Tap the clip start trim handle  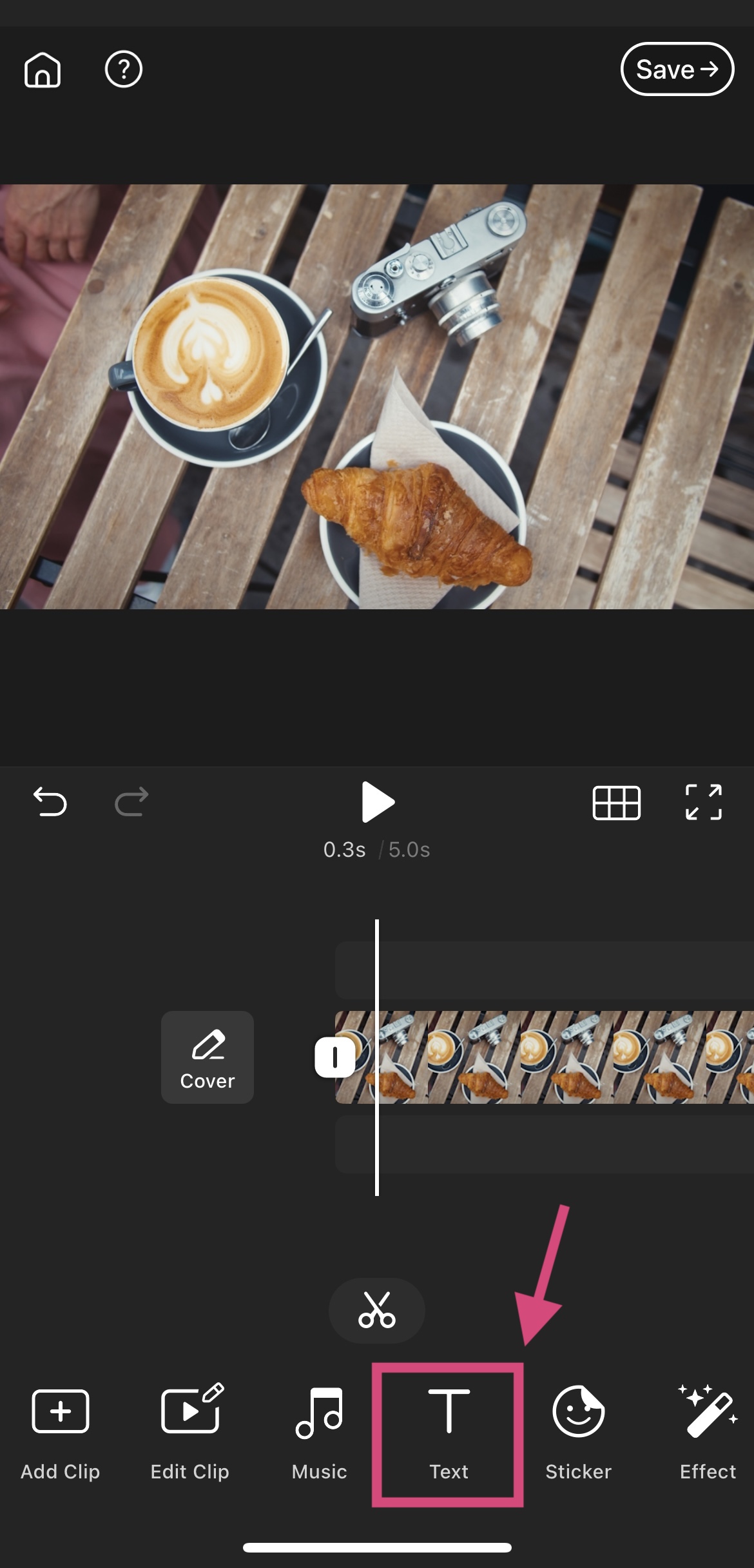coord(334,1057)
